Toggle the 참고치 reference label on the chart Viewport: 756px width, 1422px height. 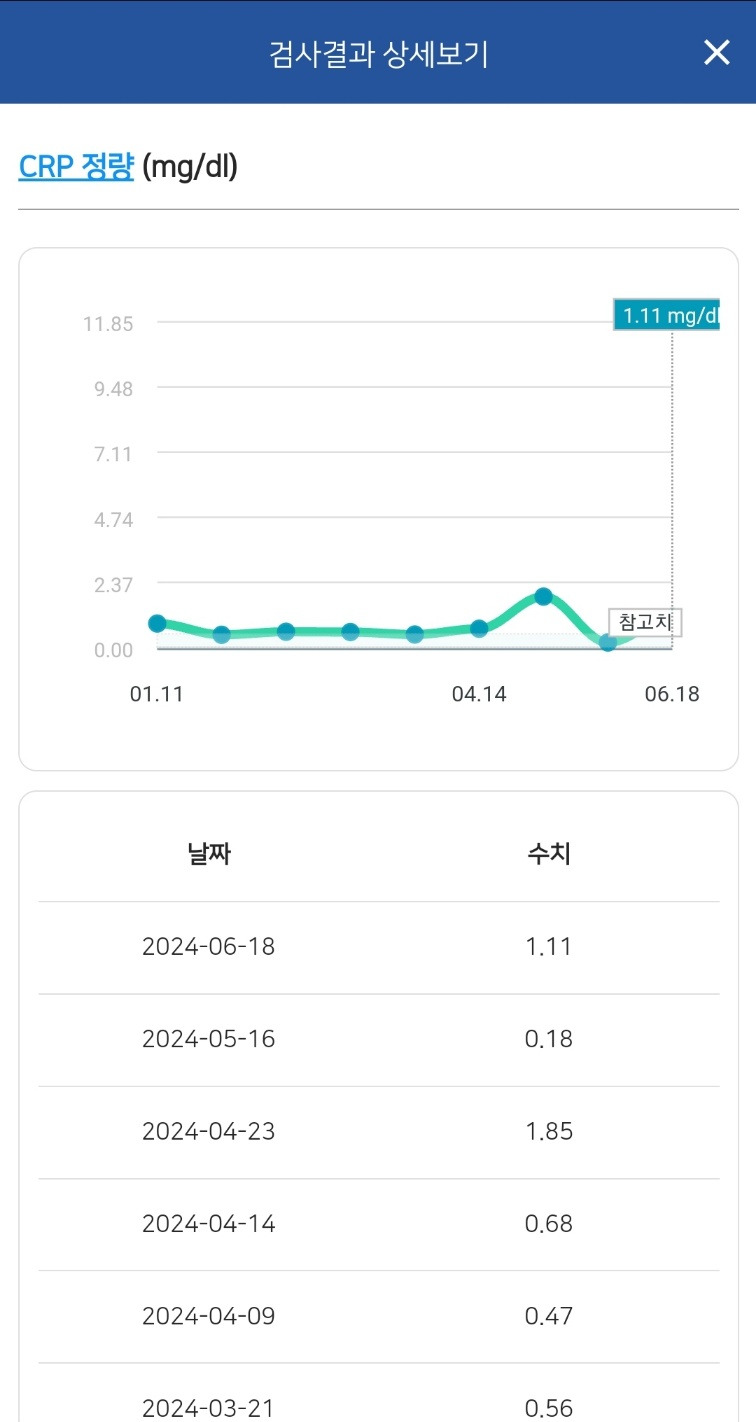645,620
